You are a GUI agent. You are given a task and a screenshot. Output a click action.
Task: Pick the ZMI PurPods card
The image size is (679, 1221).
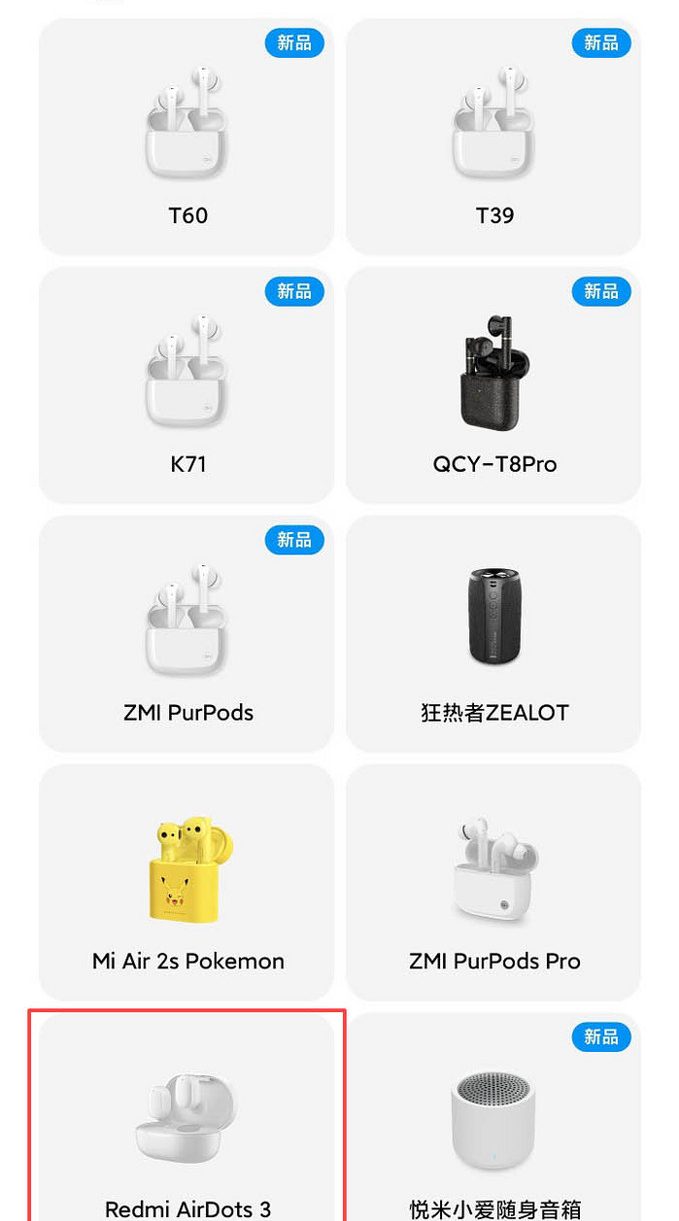click(x=187, y=634)
